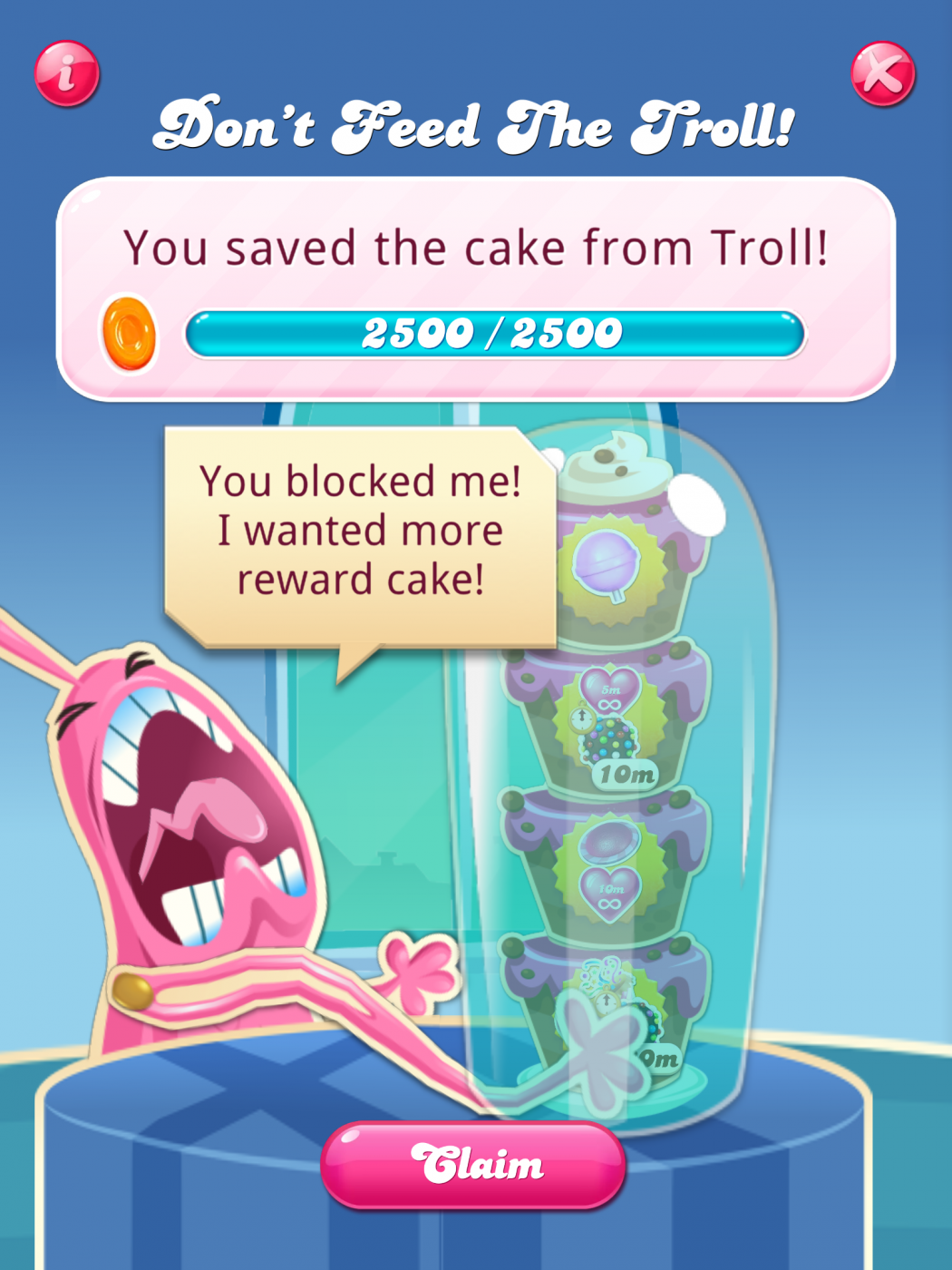Screen dimensions: 952x1270
Task: Open the info button
Action: click(66, 73)
